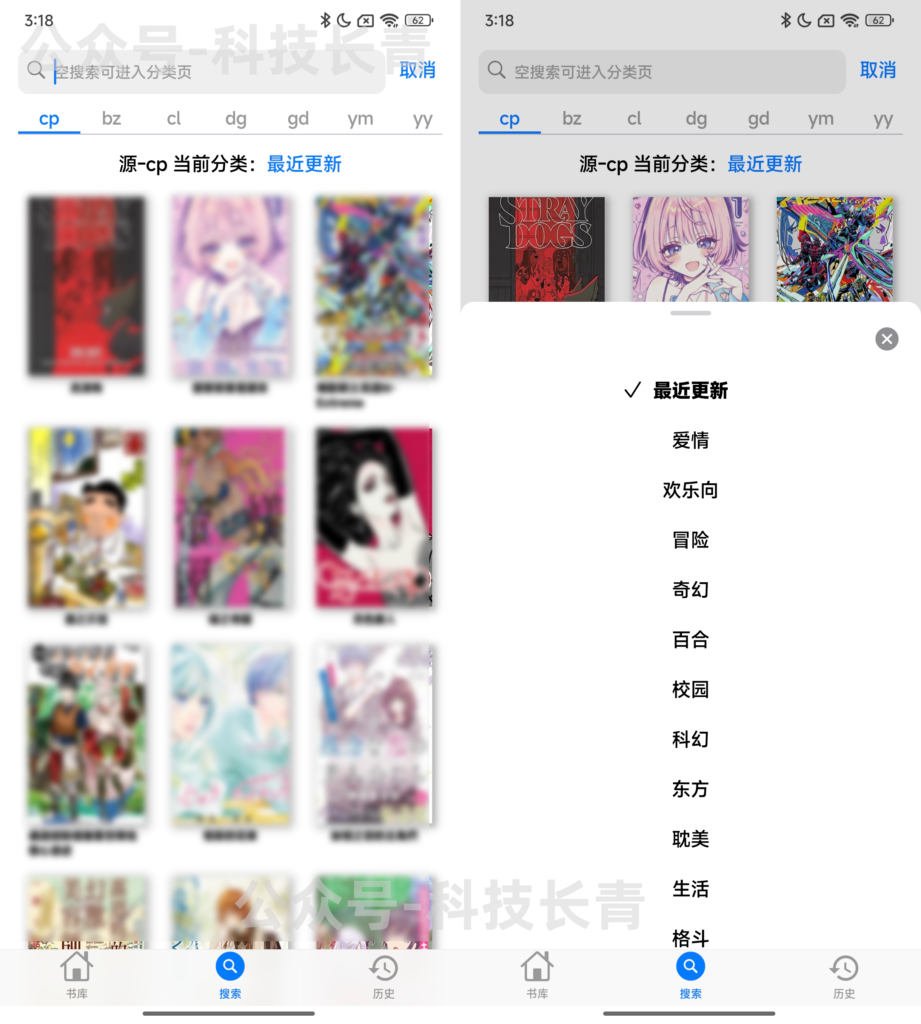
Task: Choose the 东方 category
Action: (690, 789)
